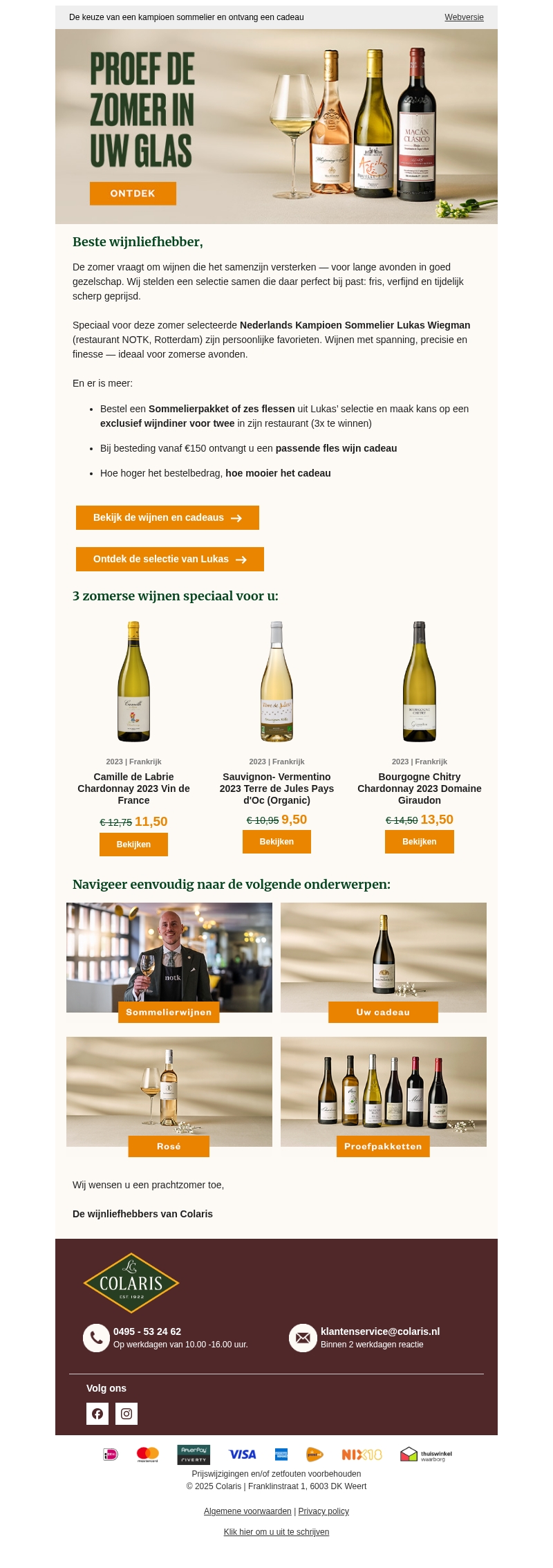View Sauvignon-Vermentino Terre de Jules via Bekijken

[x=276, y=842]
